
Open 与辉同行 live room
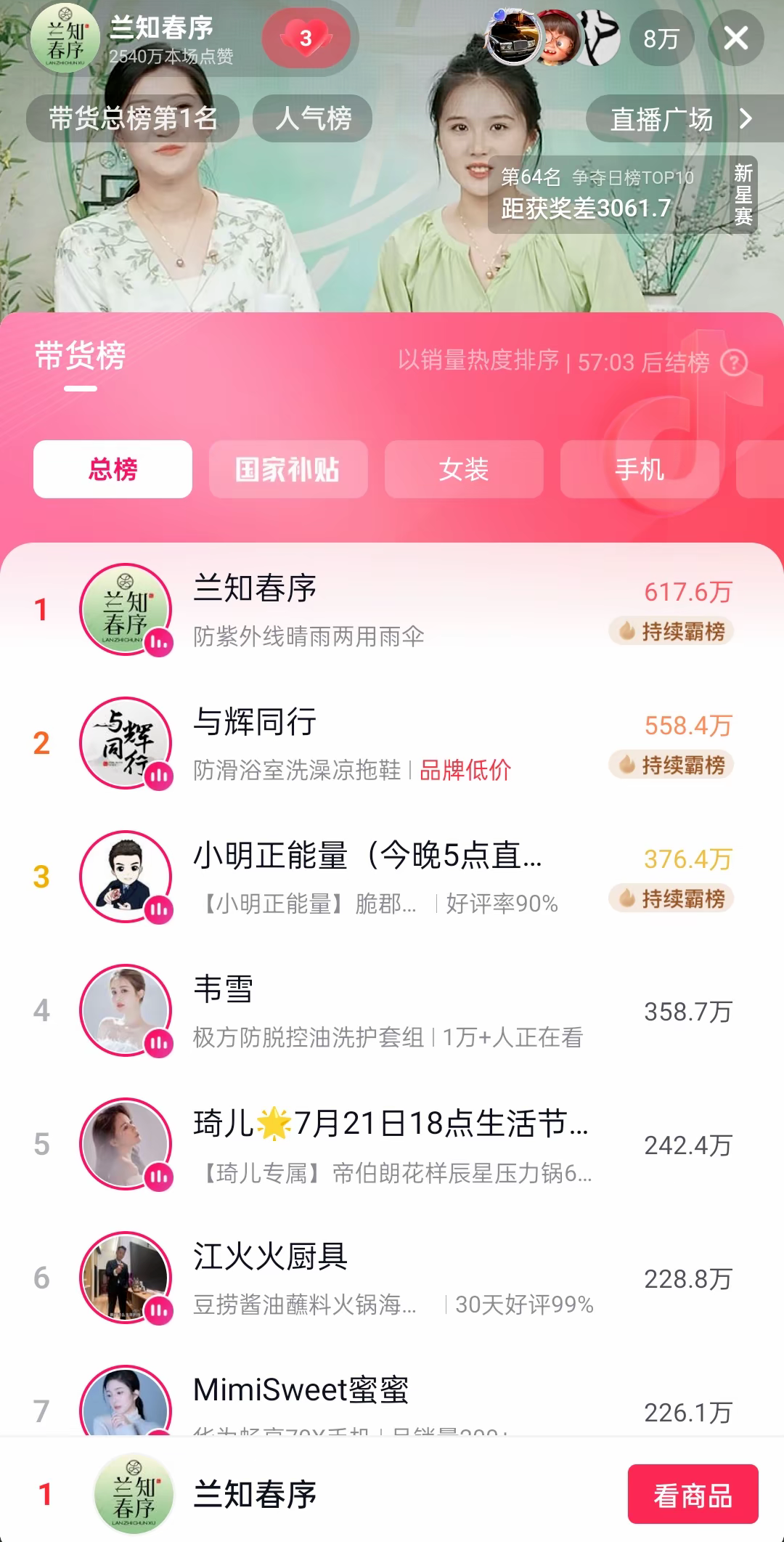click(x=392, y=744)
